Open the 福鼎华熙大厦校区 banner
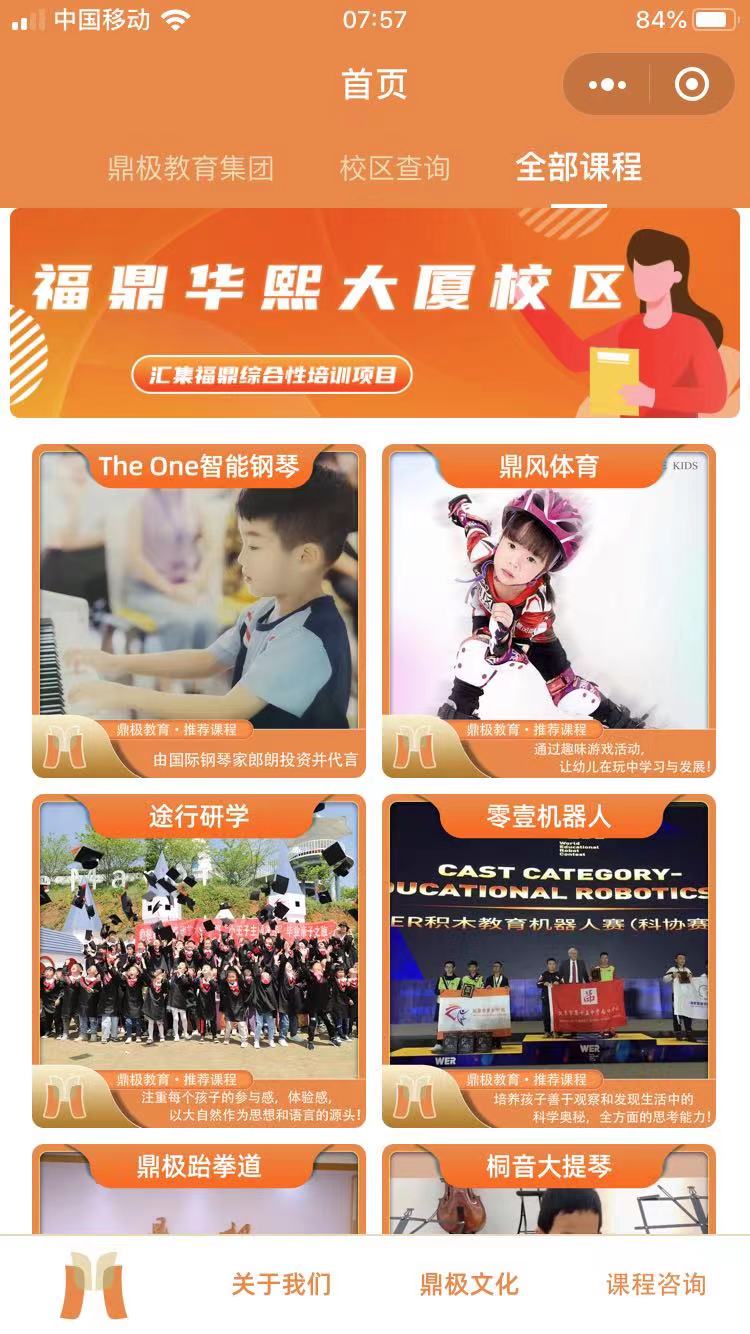 tap(375, 313)
